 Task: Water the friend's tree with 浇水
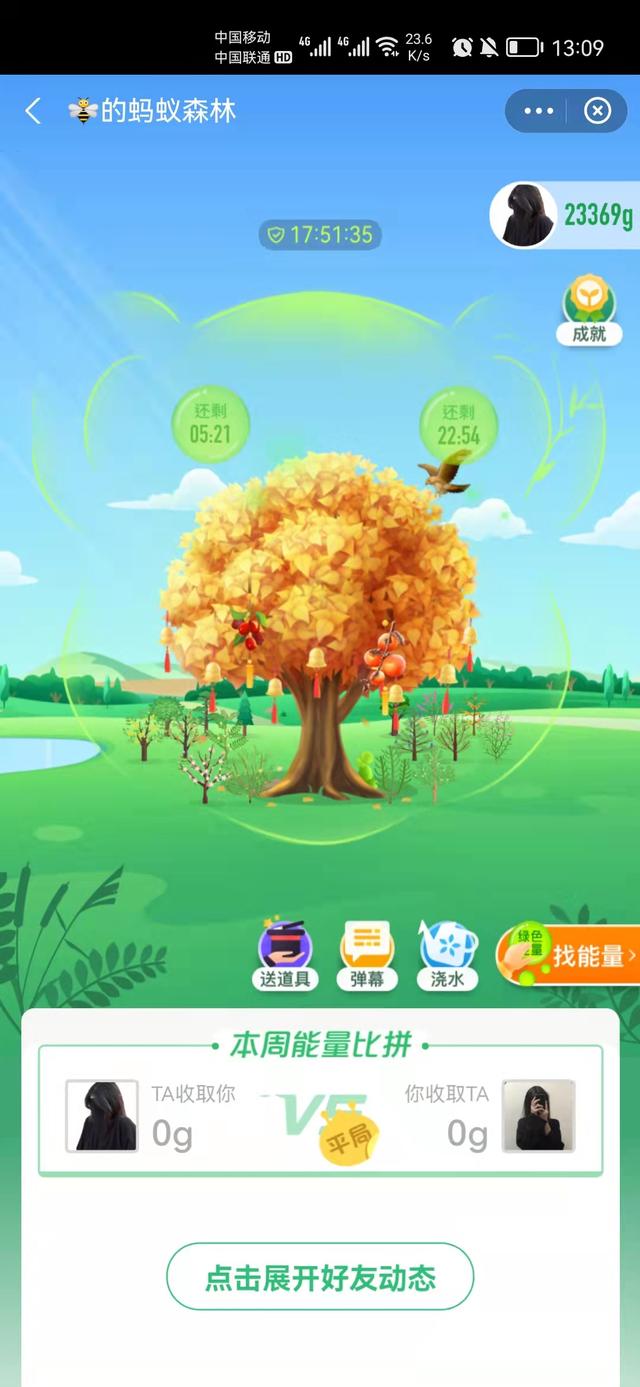447,956
